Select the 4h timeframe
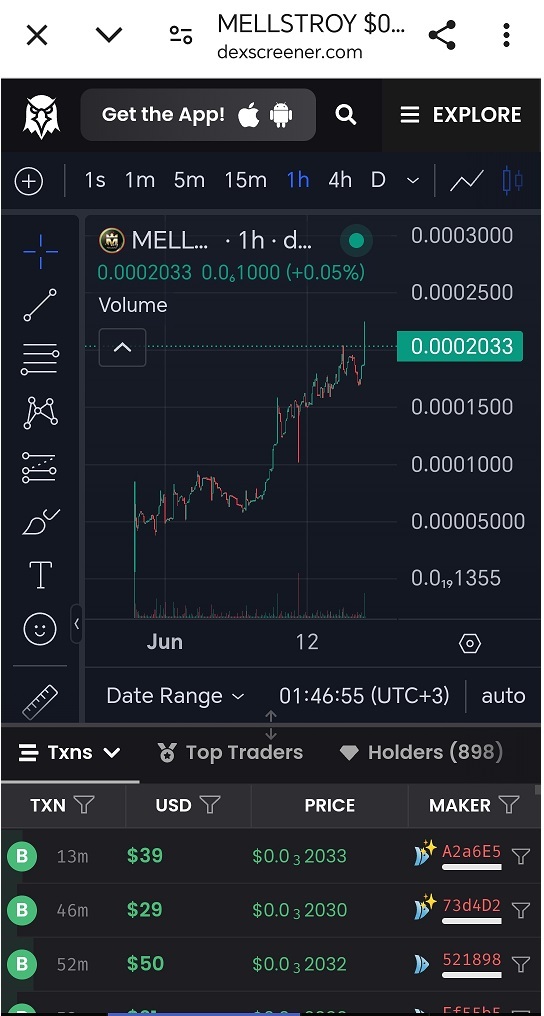544x1016 pixels. [x=339, y=180]
